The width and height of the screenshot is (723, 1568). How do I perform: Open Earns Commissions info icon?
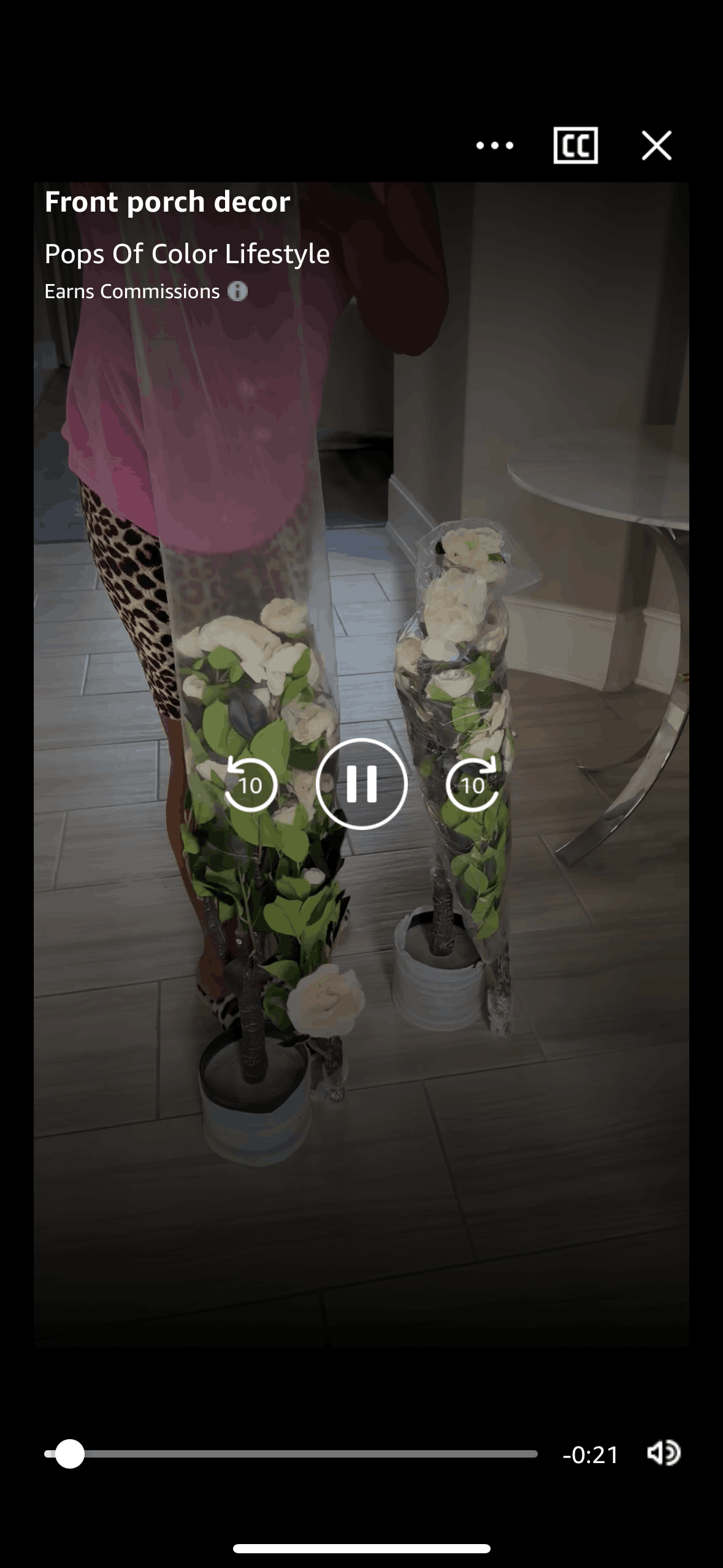pos(237,291)
